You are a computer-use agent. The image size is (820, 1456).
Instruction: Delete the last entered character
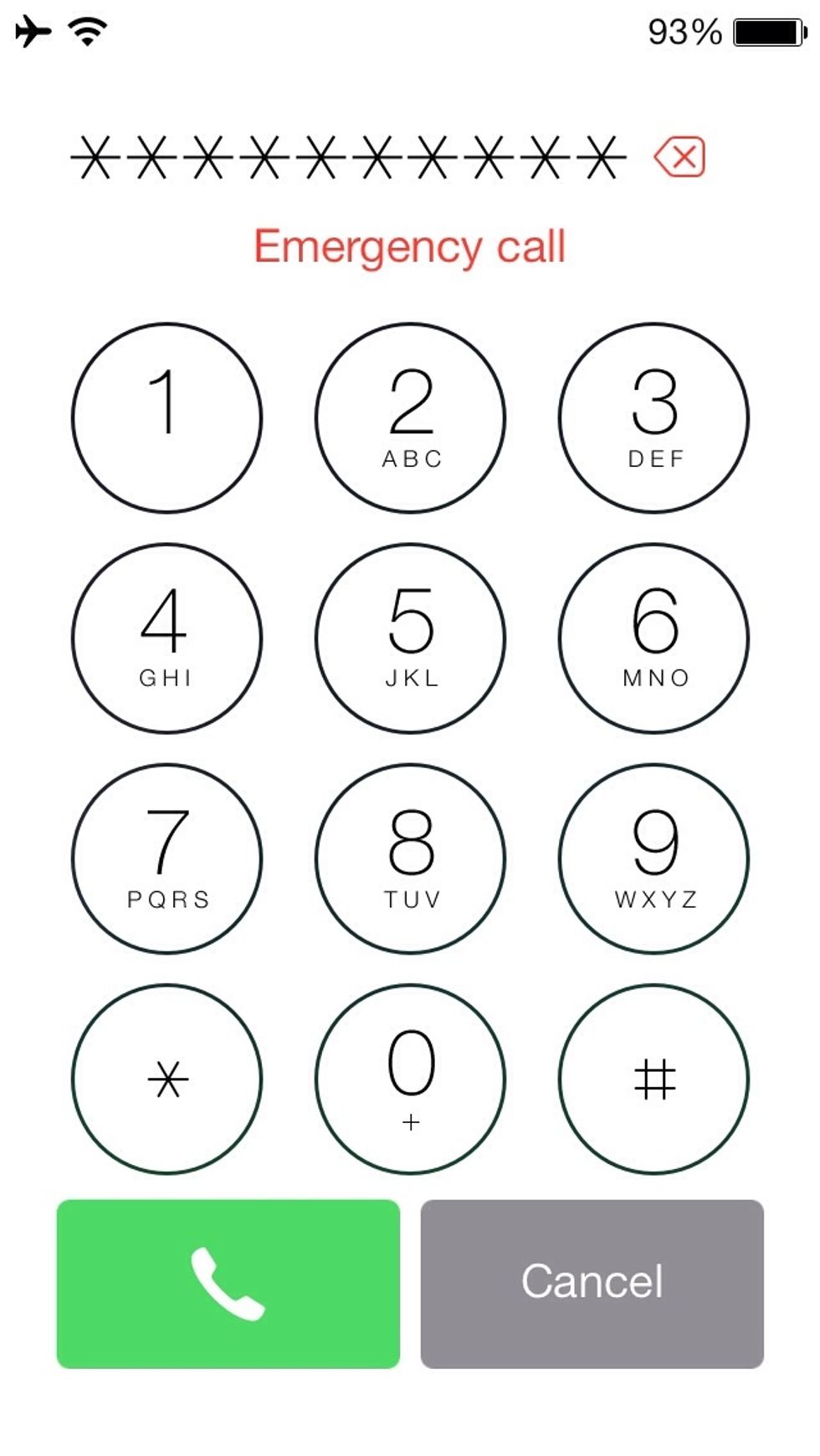[x=679, y=157]
